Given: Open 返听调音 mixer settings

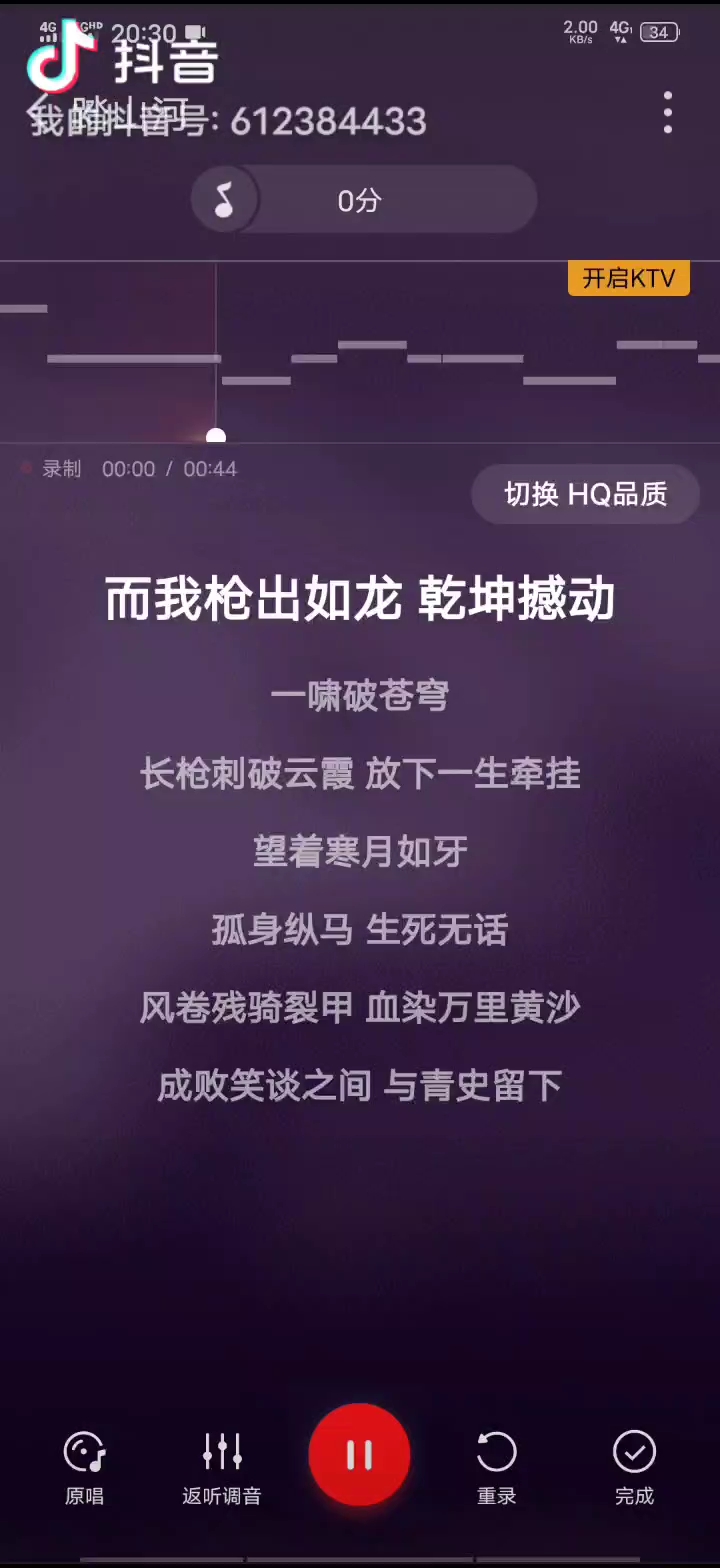Looking at the screenshot, I should (x=222, y=1467).
